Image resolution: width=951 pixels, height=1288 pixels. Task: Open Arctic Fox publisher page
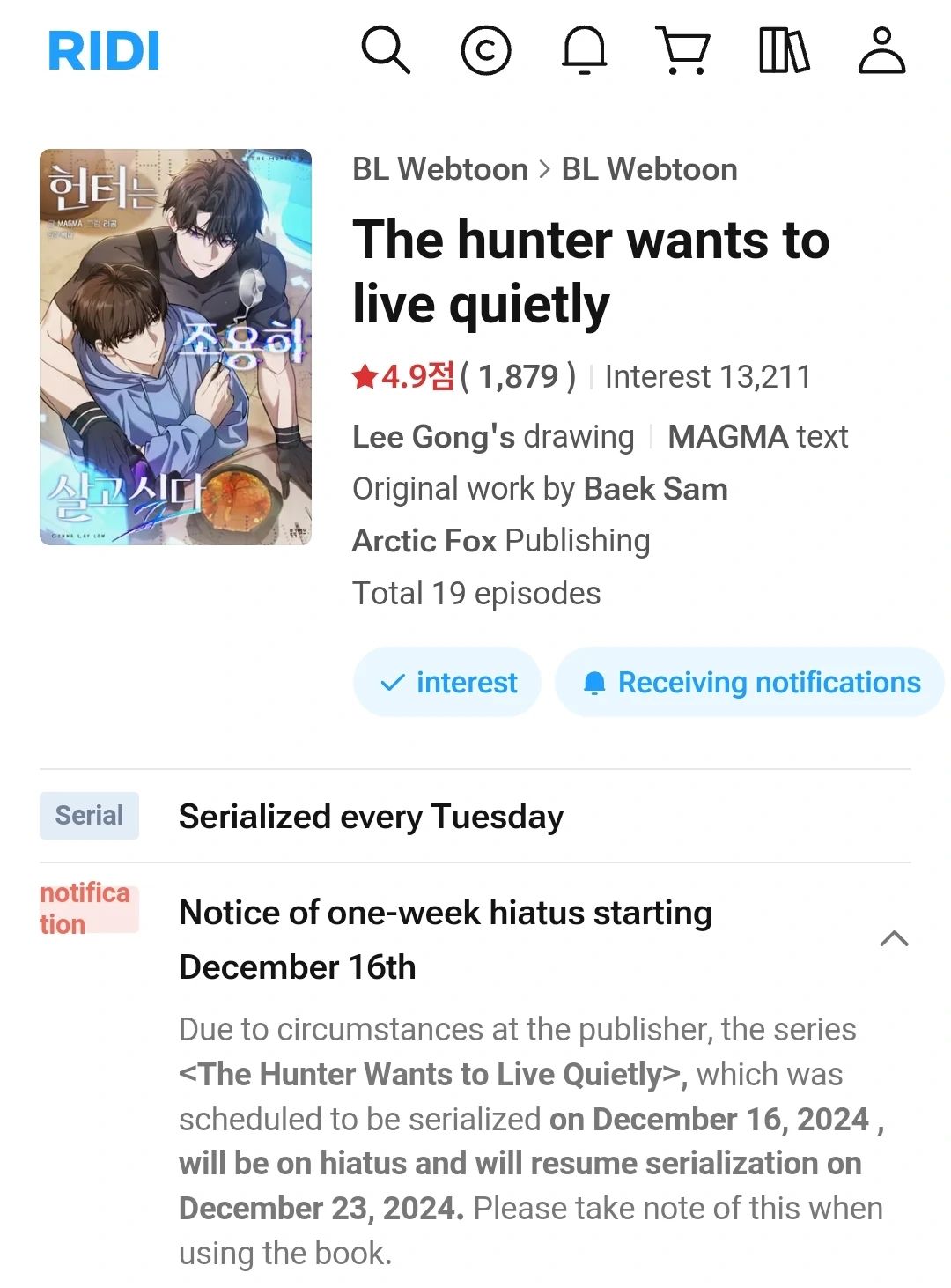tap(424, 541)
